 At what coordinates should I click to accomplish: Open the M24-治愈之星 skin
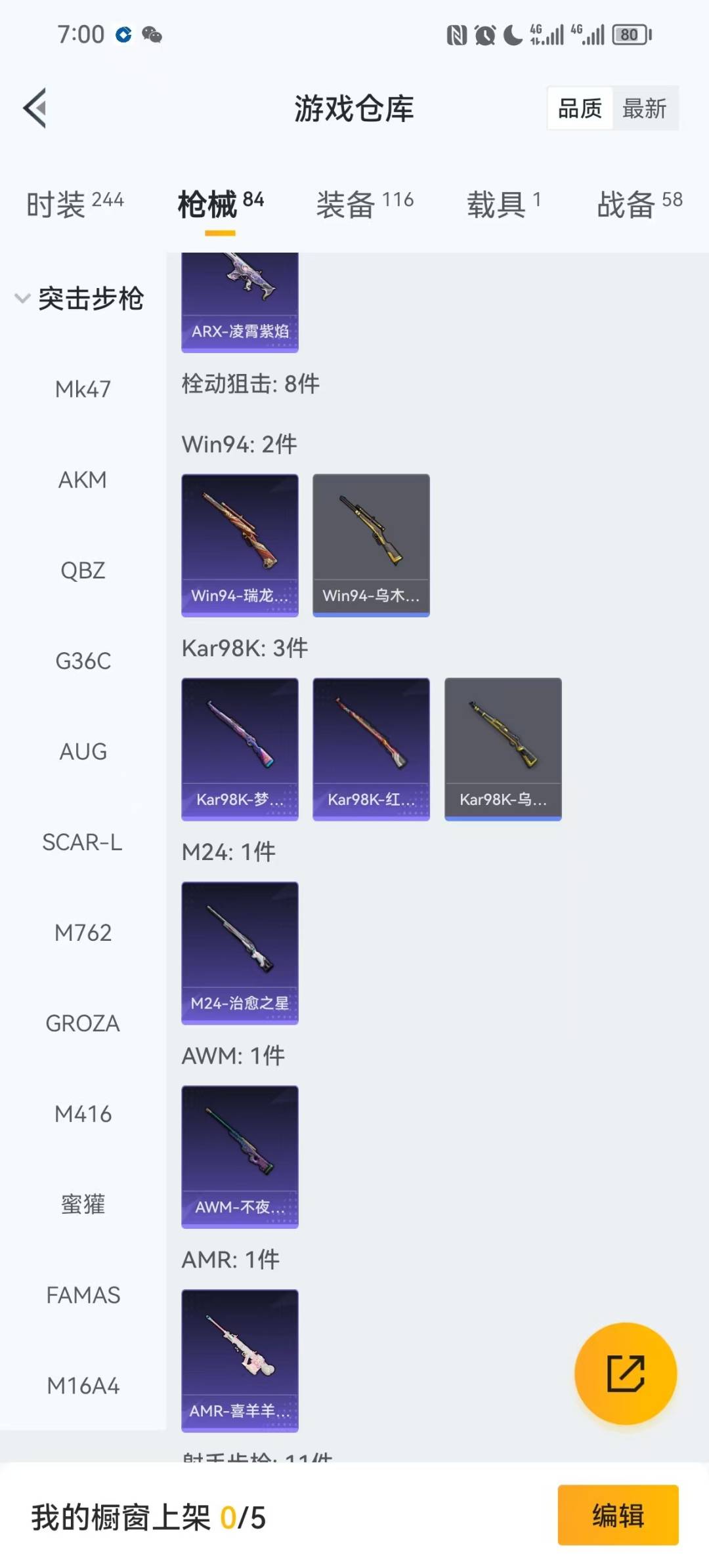click(240, 953)
